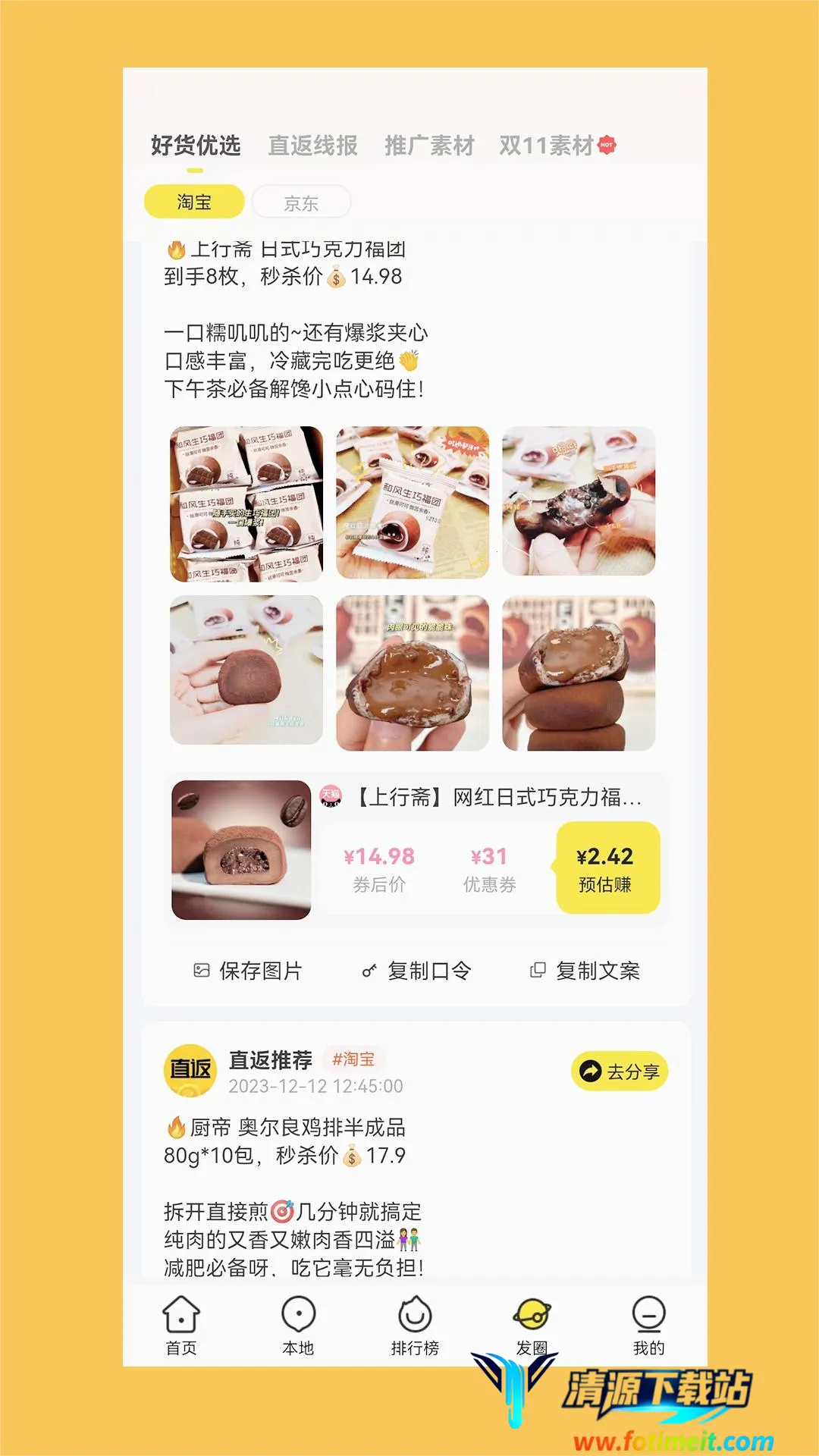819x1456 pixels.
Task: Switch to the 直返线报 tab
Action: pos(312,145)
